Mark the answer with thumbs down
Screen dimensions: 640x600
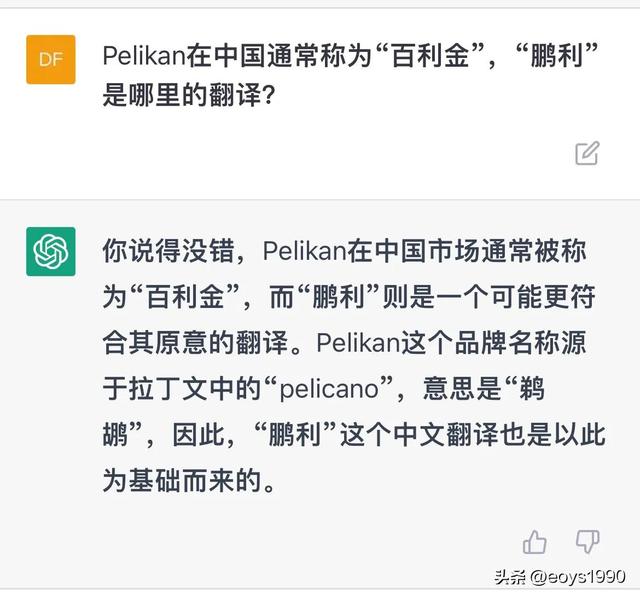point(588,542)
